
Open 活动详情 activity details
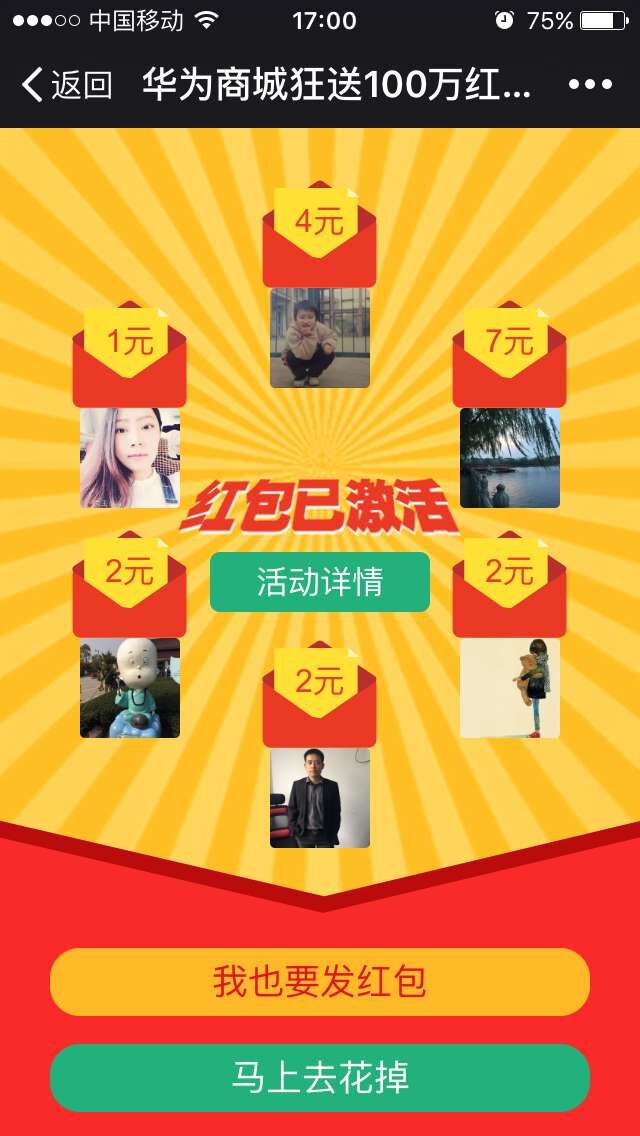click(x=319, y=582)
